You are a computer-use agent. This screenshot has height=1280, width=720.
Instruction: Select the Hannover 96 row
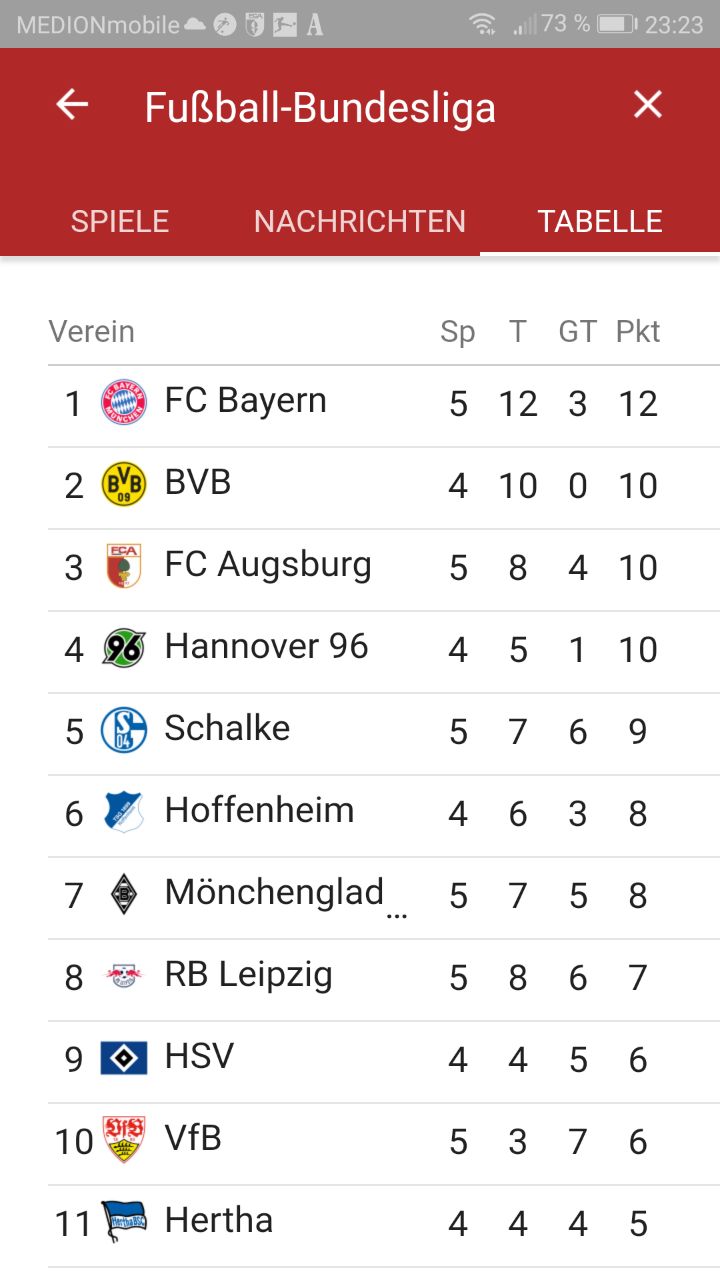click(x=384, y=652)
